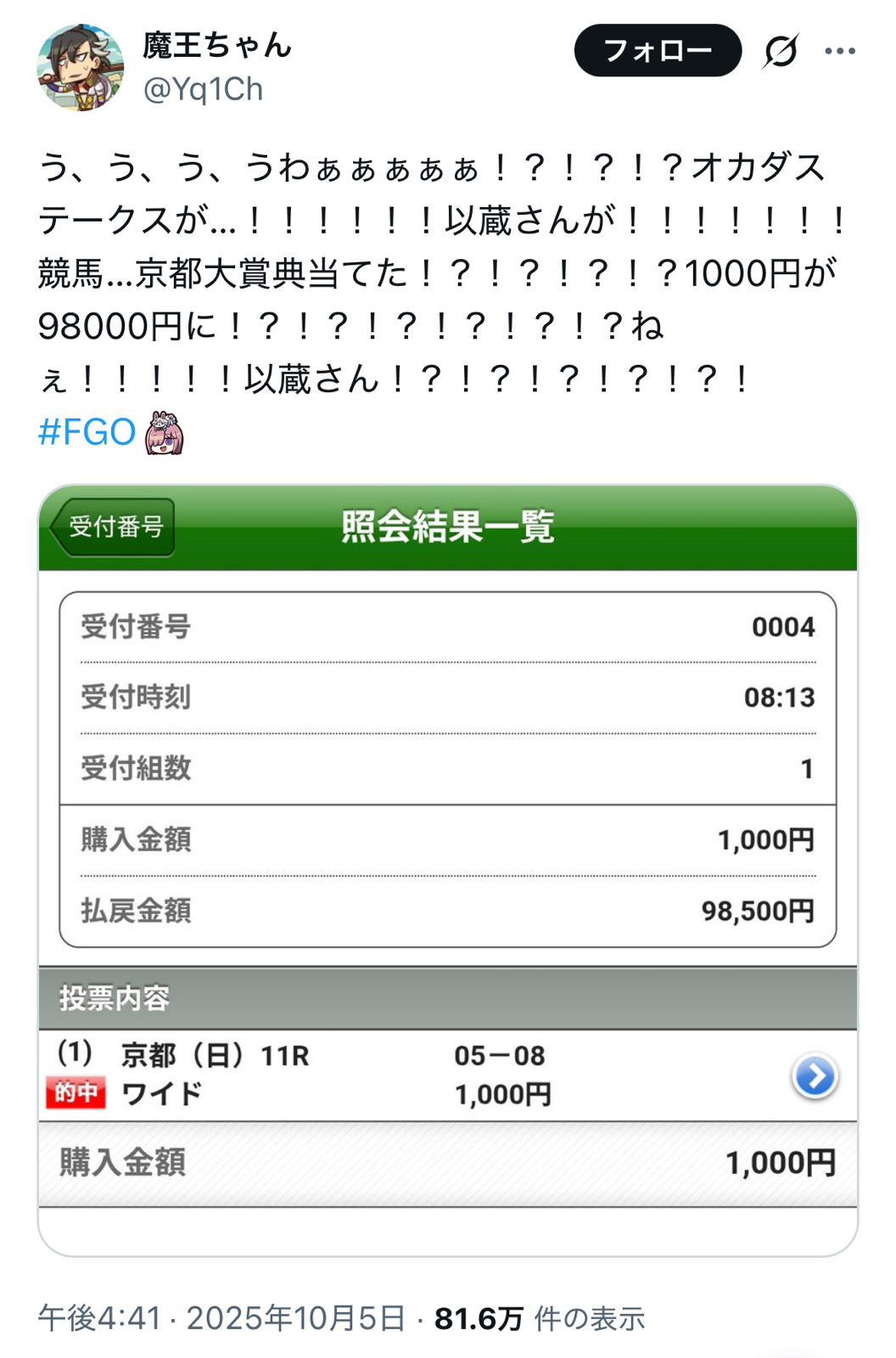896x1358 pixels.
Task: Open the three-dot overflow menu
Action: click(839, 51)
